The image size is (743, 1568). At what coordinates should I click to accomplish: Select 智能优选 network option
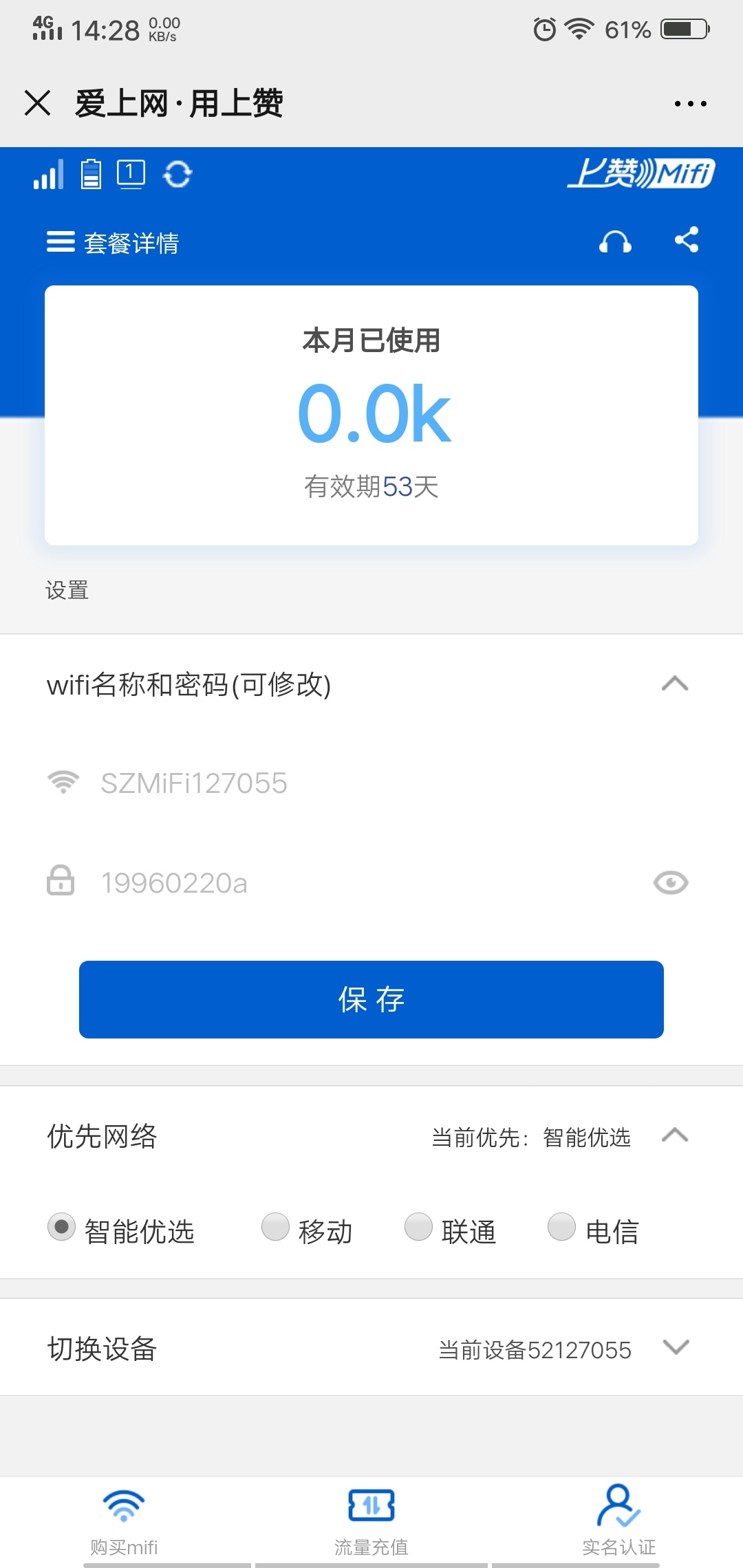pos(62,1227)
